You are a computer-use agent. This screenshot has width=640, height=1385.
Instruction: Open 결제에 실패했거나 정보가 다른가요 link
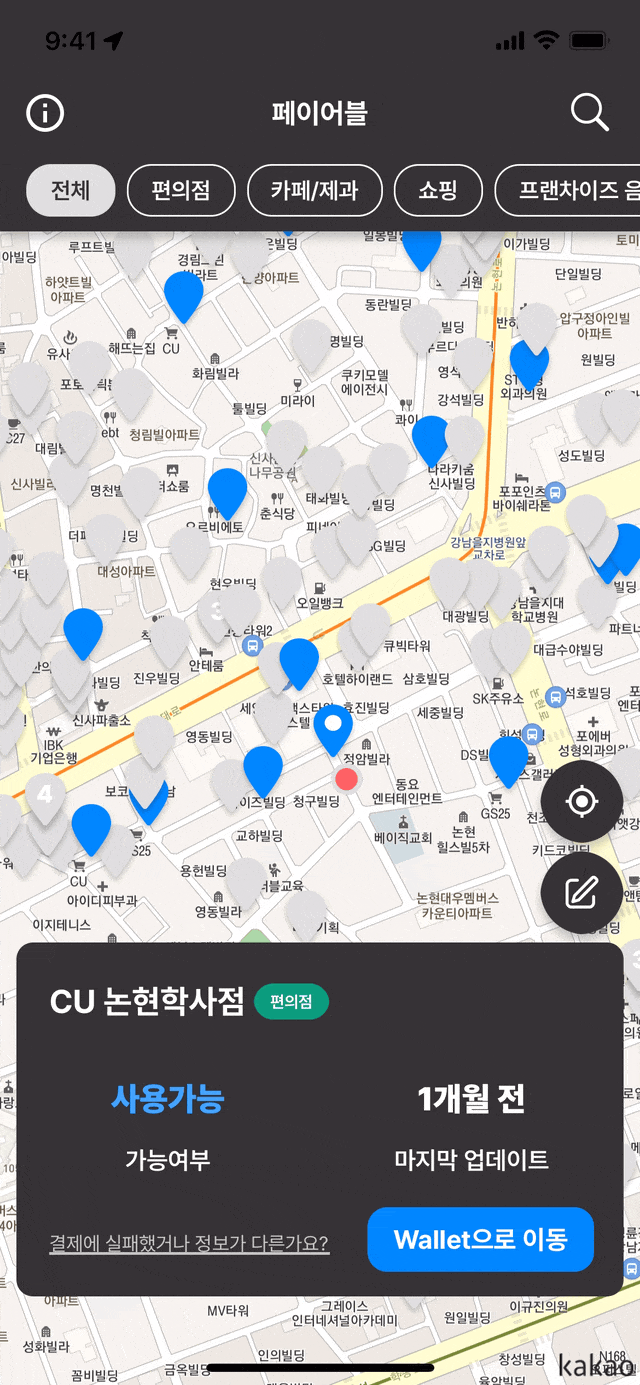tap(189, 1243)
